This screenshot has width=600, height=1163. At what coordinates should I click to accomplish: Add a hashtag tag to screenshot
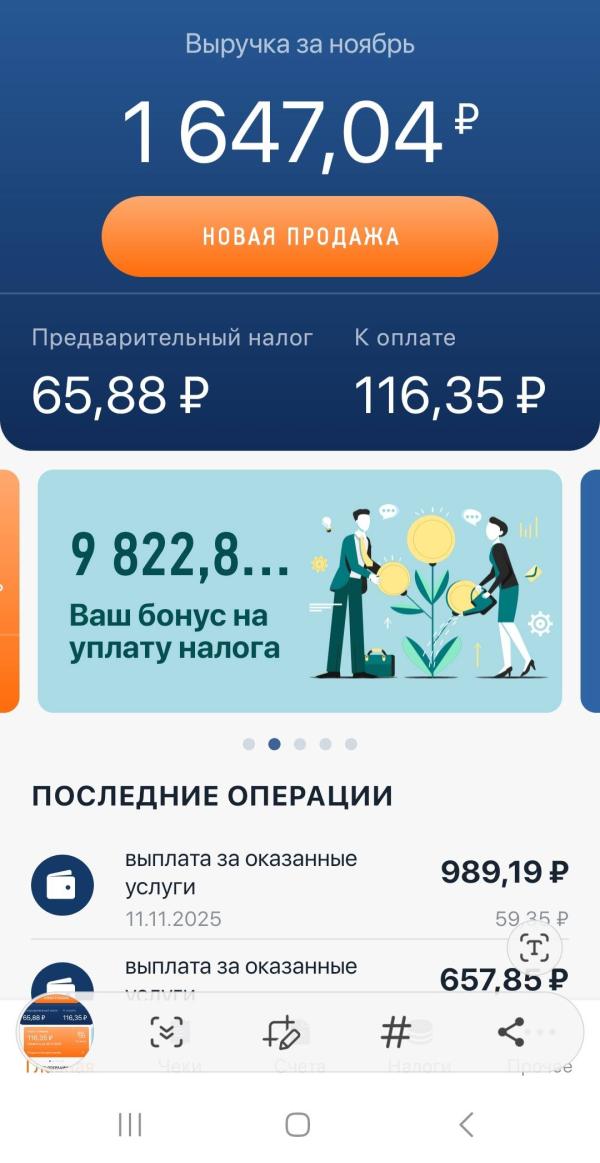395,1032
